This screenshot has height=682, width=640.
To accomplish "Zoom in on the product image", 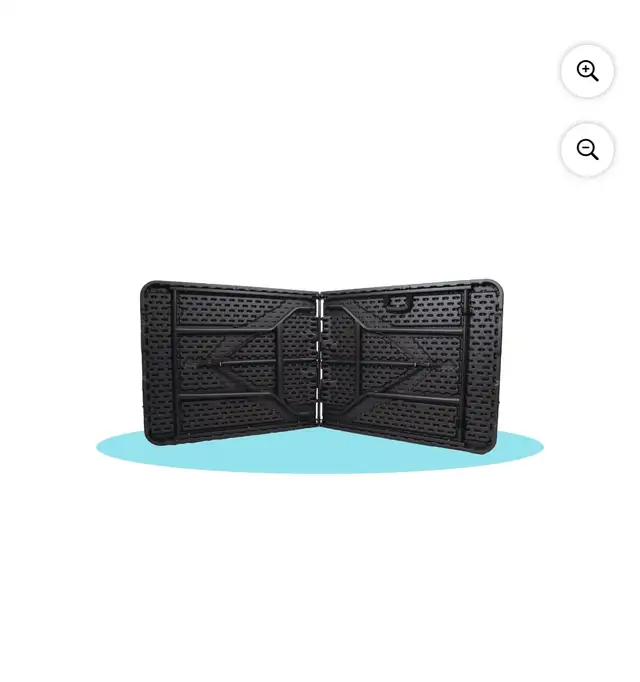I will [x=587, y=71].
